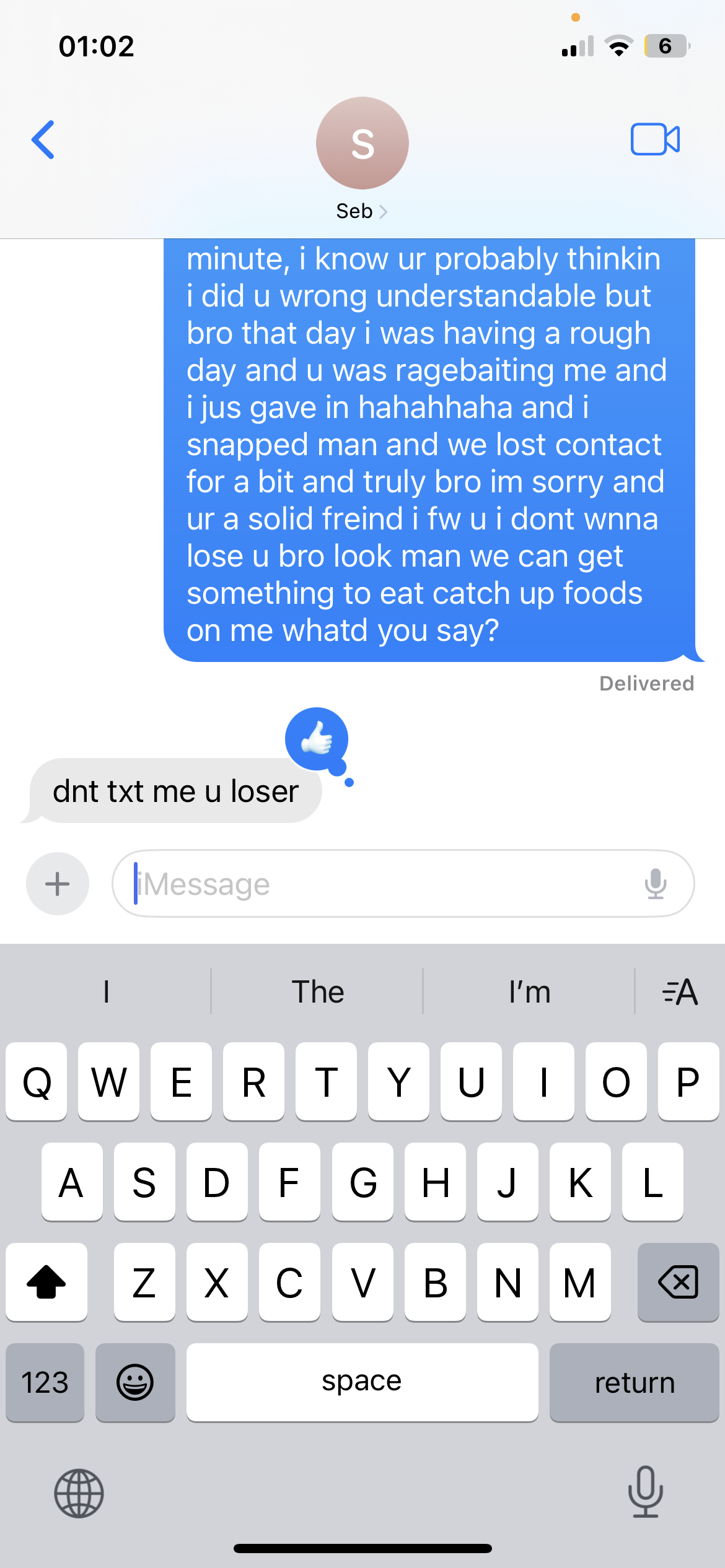Tap the space bar
Image resolution: width=725 pixels, height=1568 pixels.
(362, 1382)
